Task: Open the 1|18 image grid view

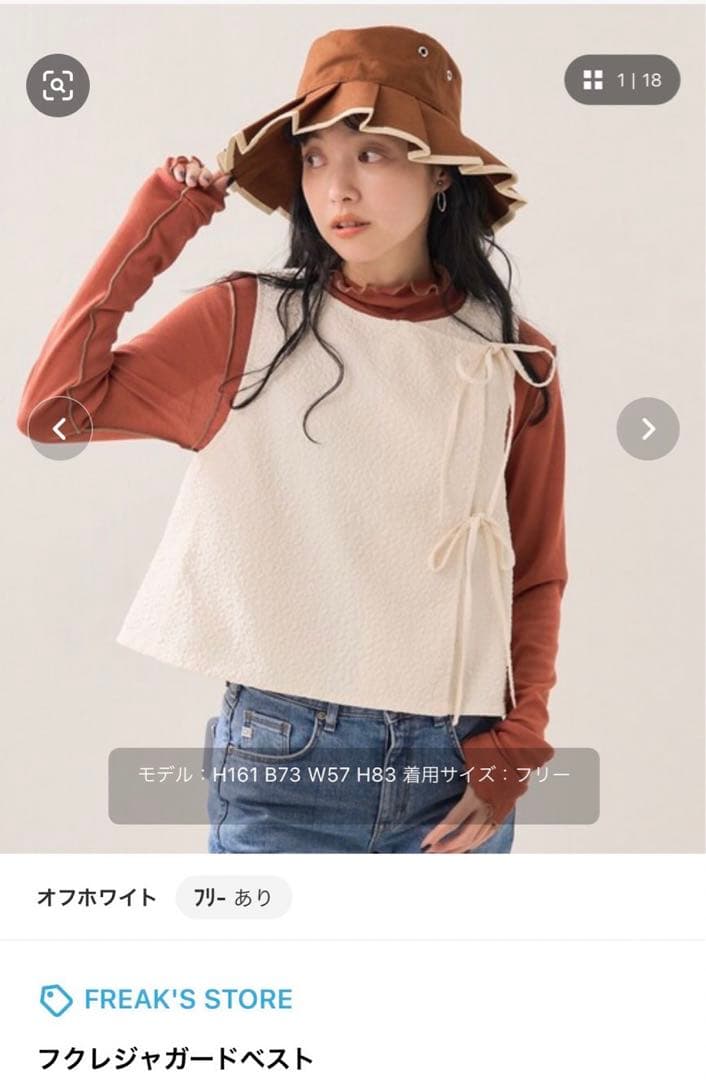Action: (x=622, y=80)
